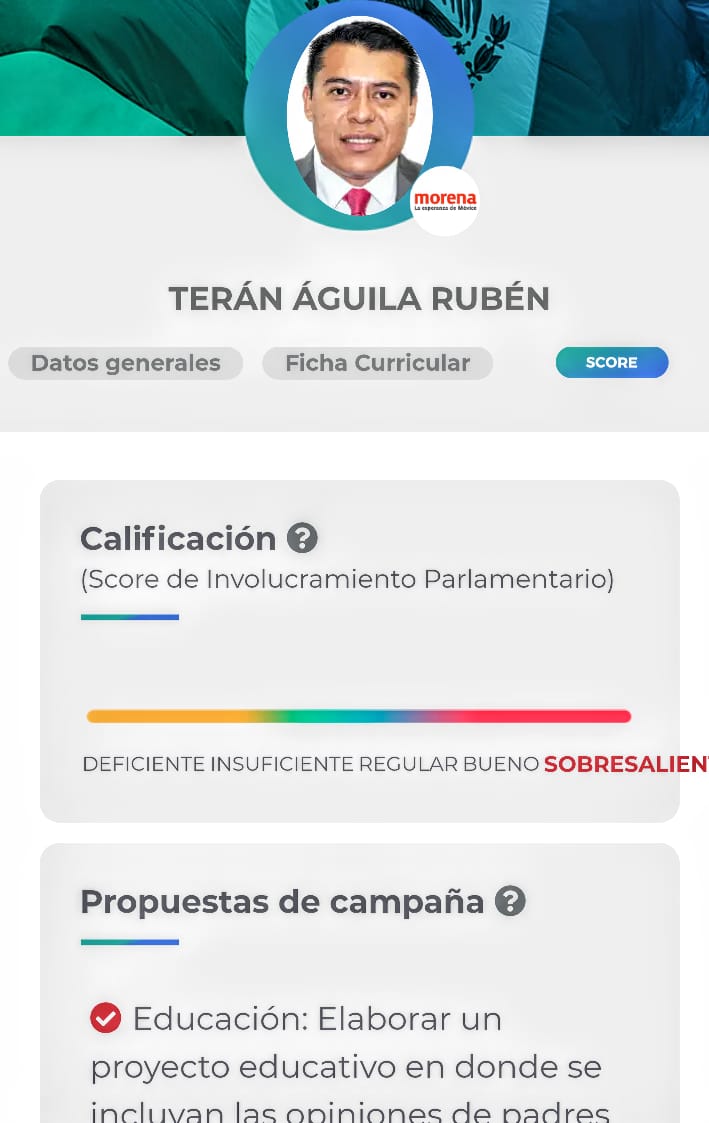
Task: Select the SCORE tab
Action: [611, 362]
